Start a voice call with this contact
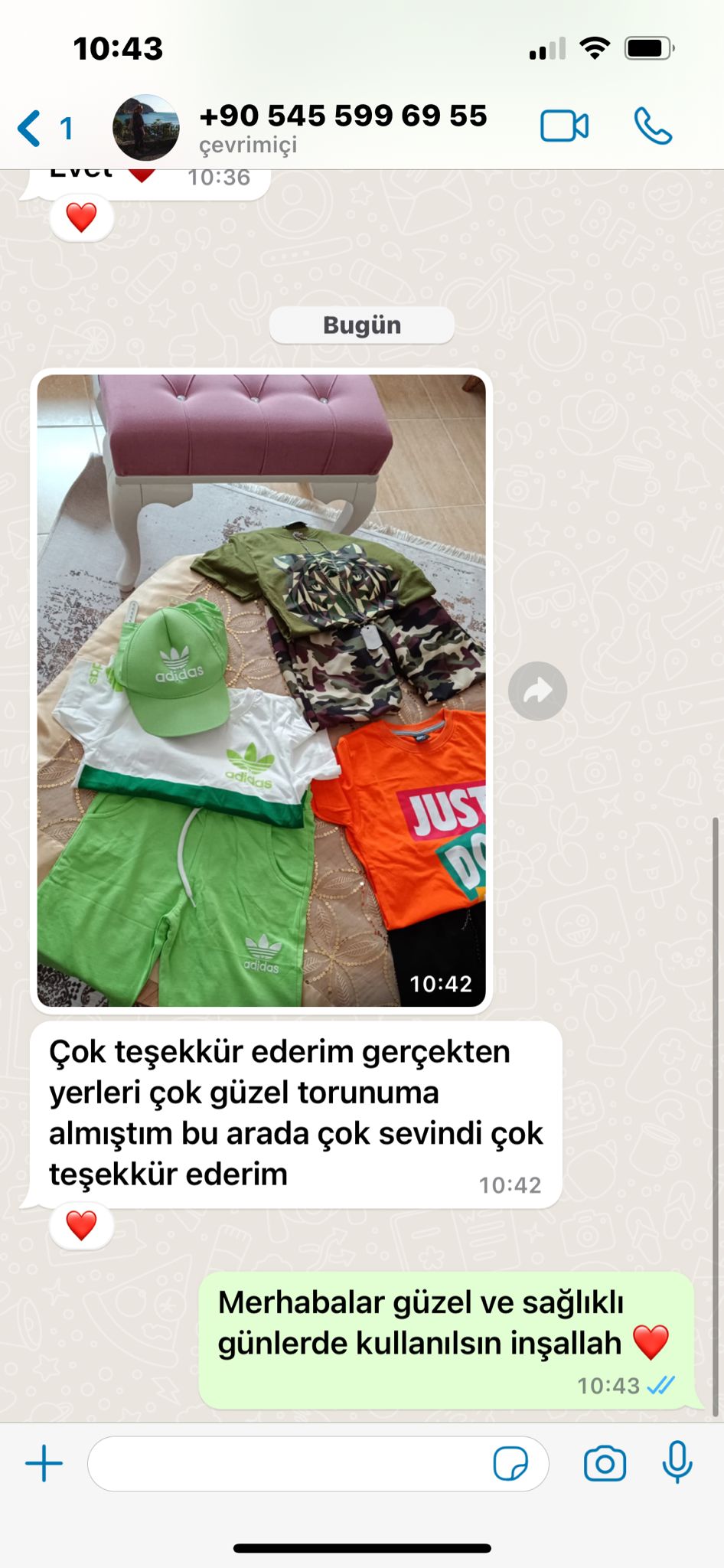The image size is (724, 1568). click(x=652, y=126)
